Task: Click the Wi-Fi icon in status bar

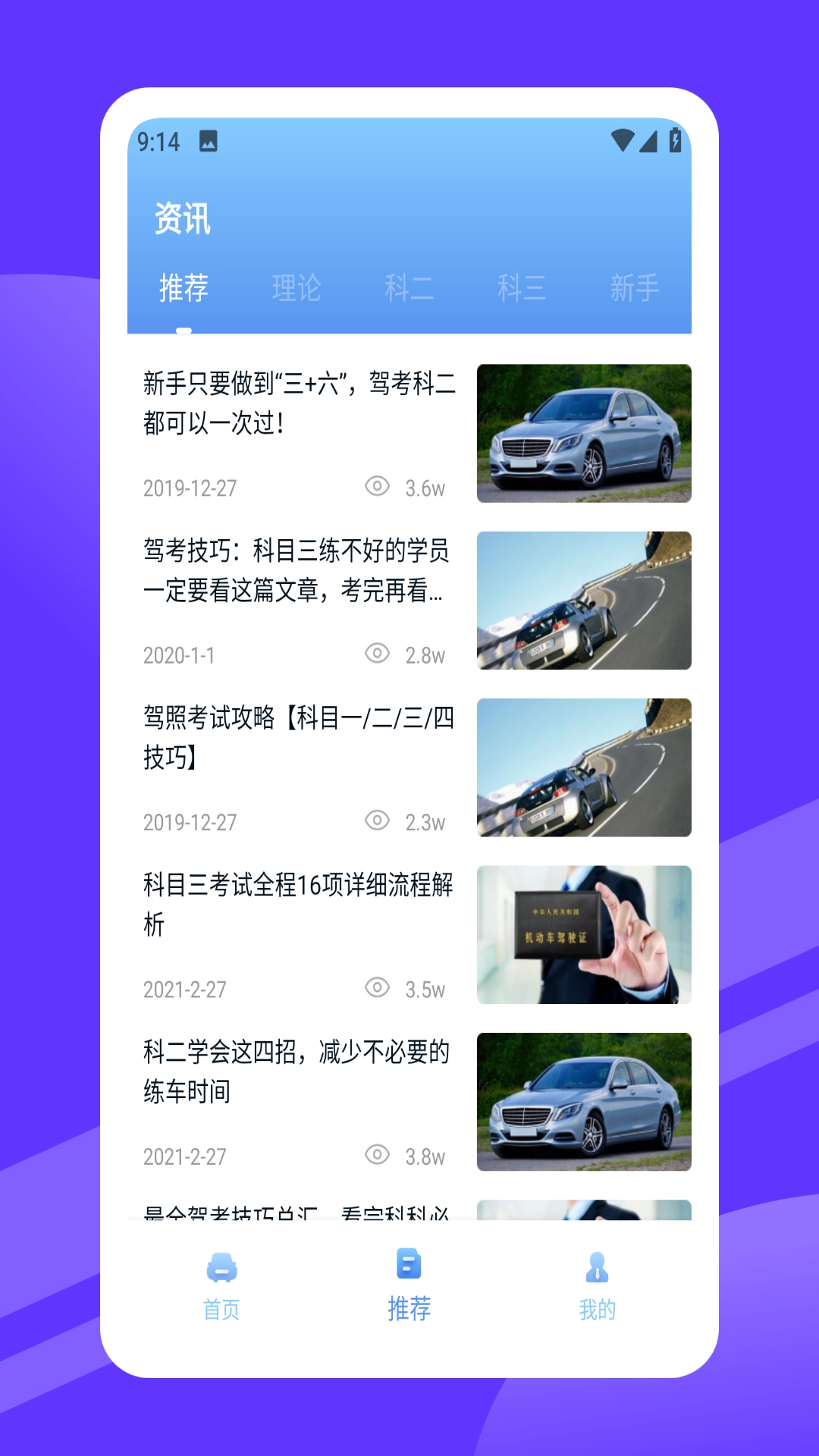Action: click(623, 140)
